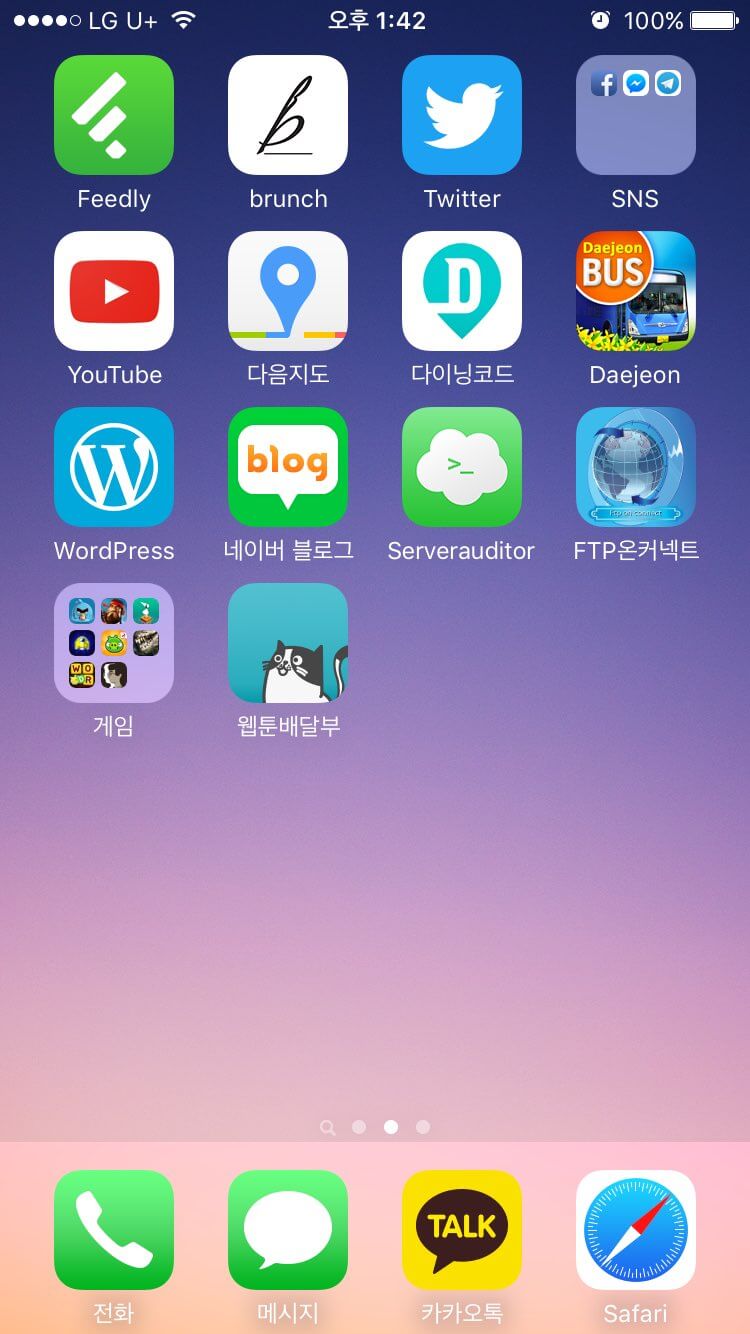Tap the rightmost page indicator dot
The height and width of the screenshot is (1334, 750).
423,1127
